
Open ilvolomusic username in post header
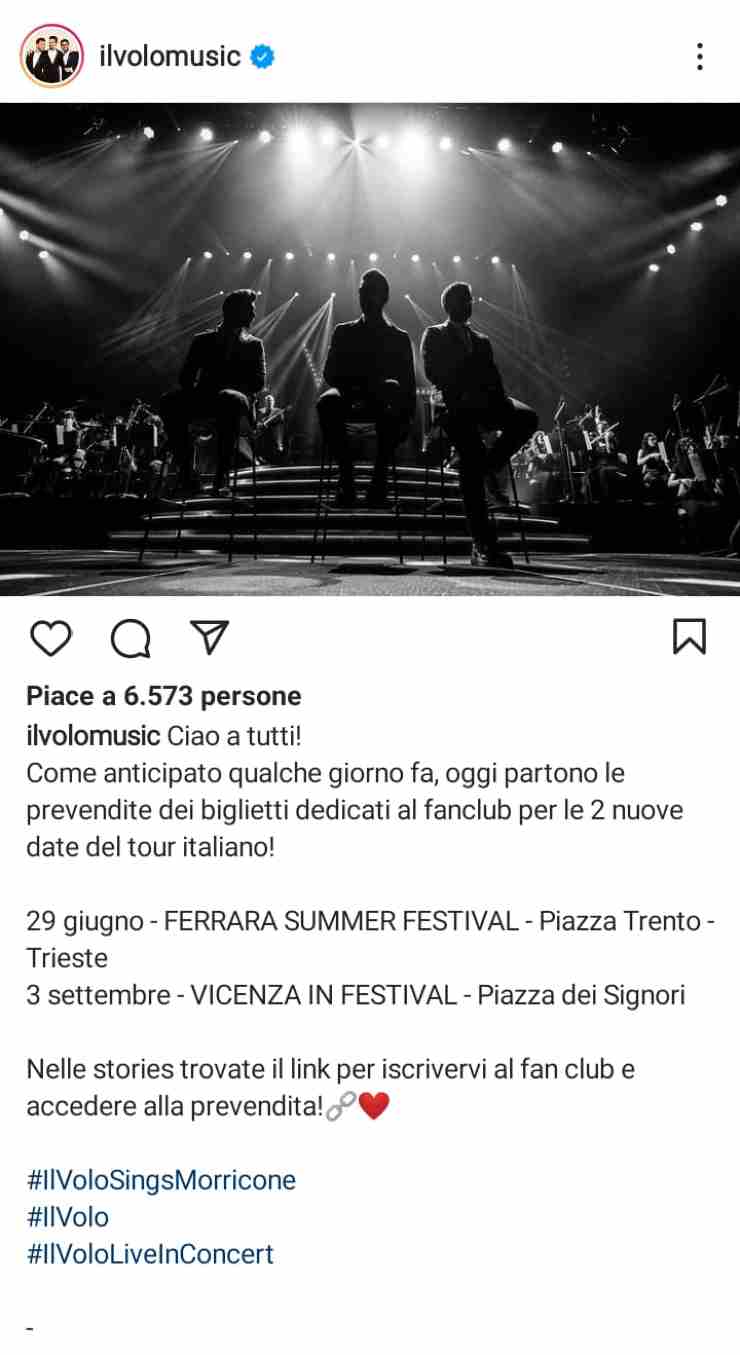pos(171,56)
